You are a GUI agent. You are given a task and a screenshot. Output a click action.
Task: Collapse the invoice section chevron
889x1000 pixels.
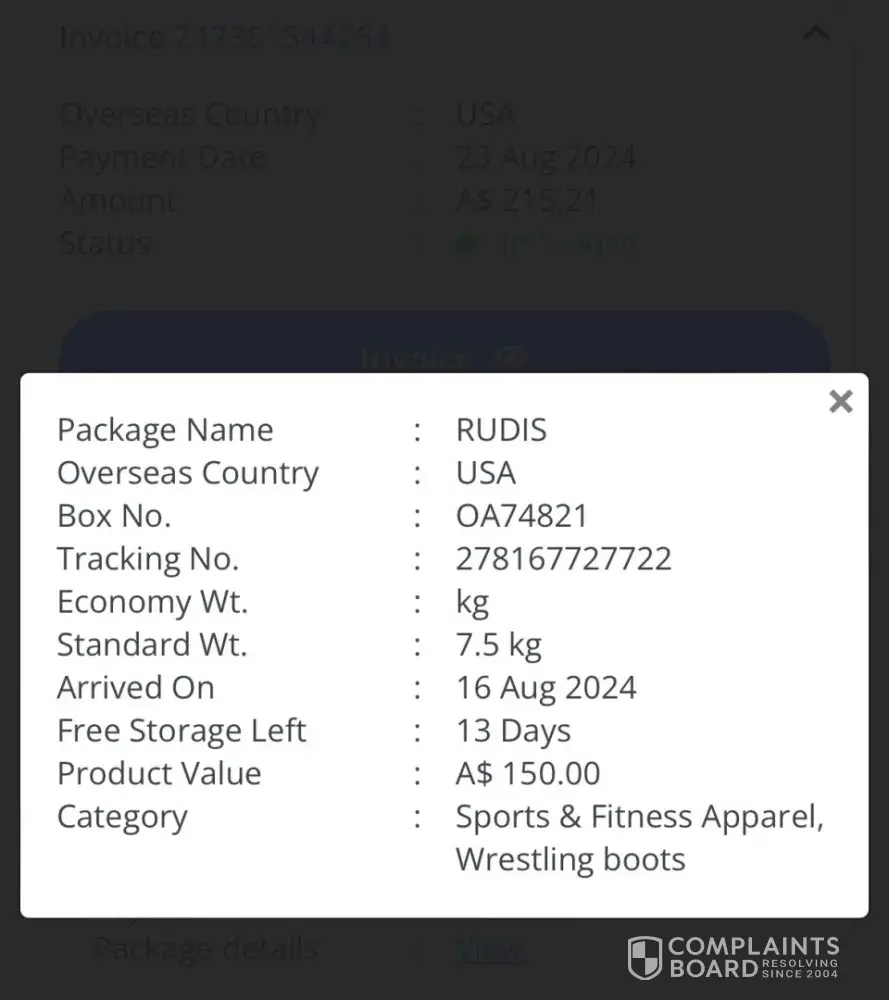816,34
